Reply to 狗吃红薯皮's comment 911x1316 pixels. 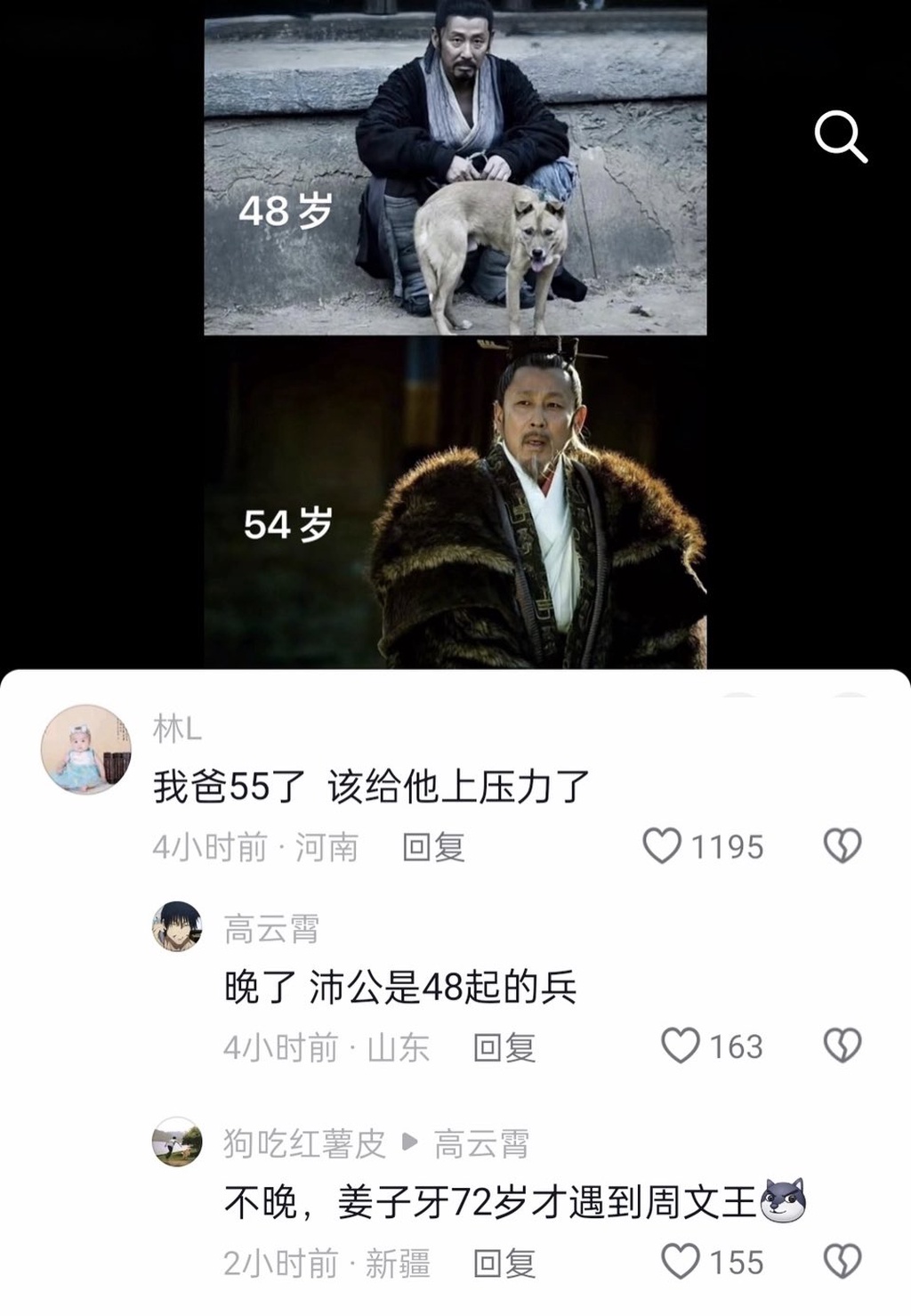(x=504, y=1264)
